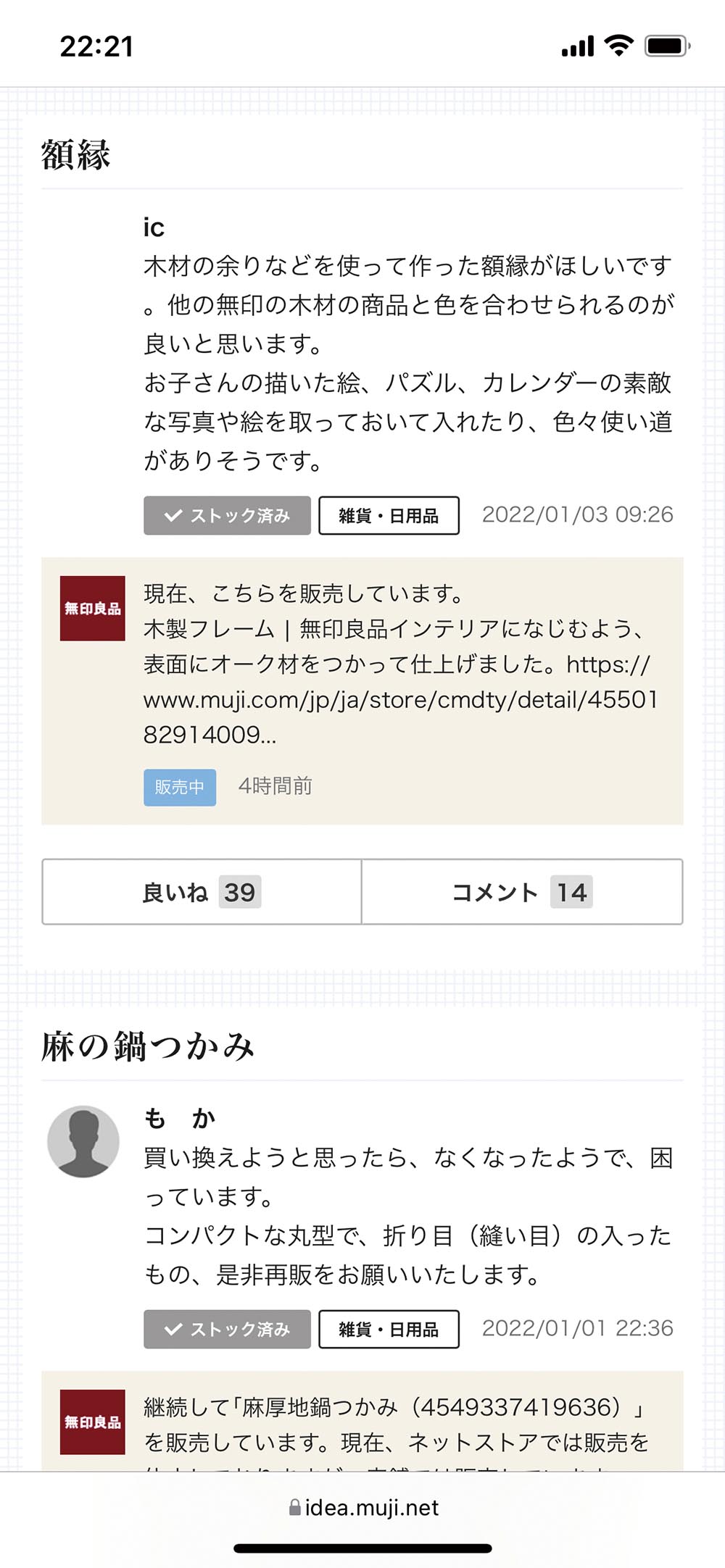The width and height of the screenshot is (725, 1568).
Task: Tap ストック済み under 麻の鍋つかみ post
Action: [227, 1329]
